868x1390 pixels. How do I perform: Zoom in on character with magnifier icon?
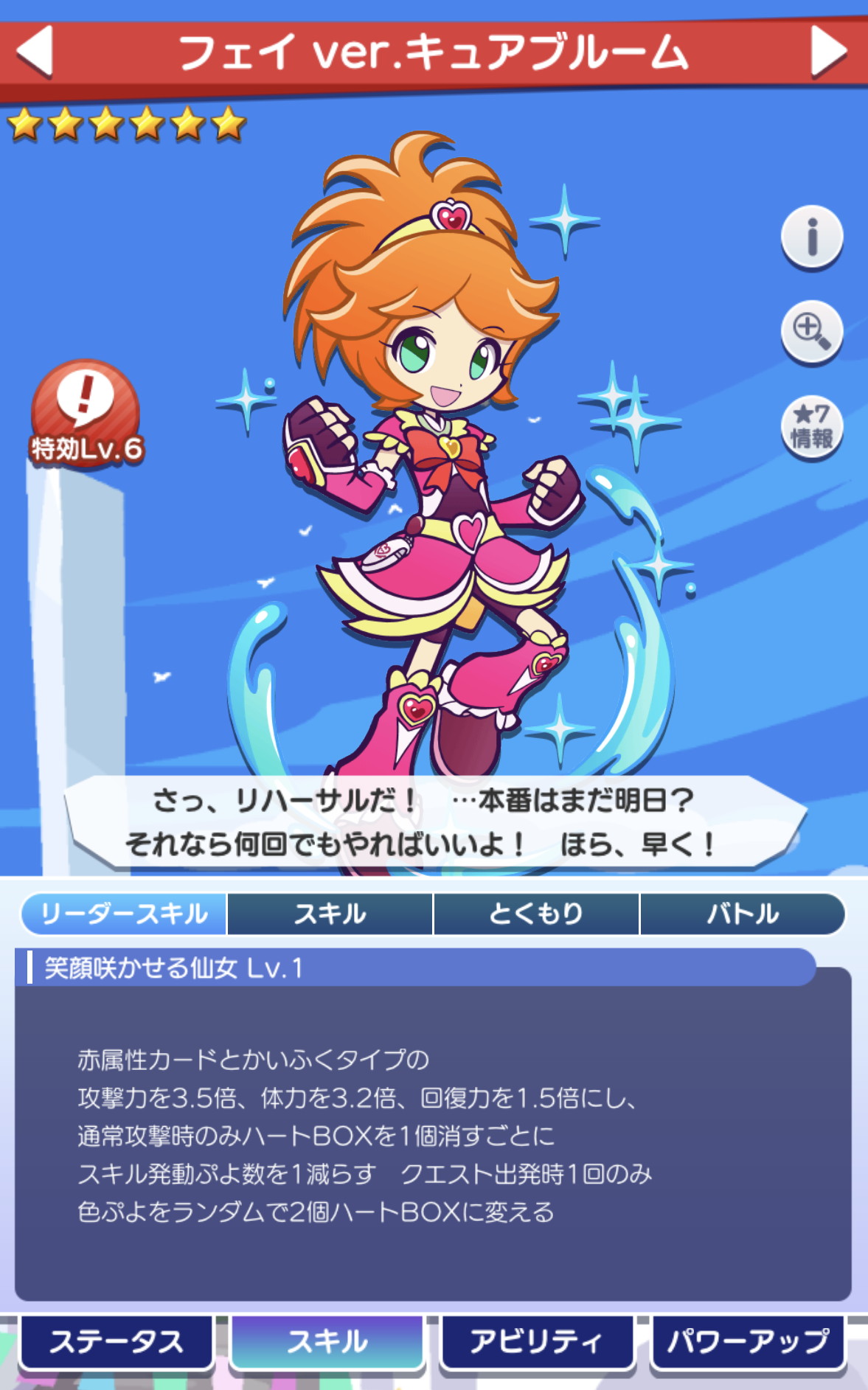click(811, 332)
